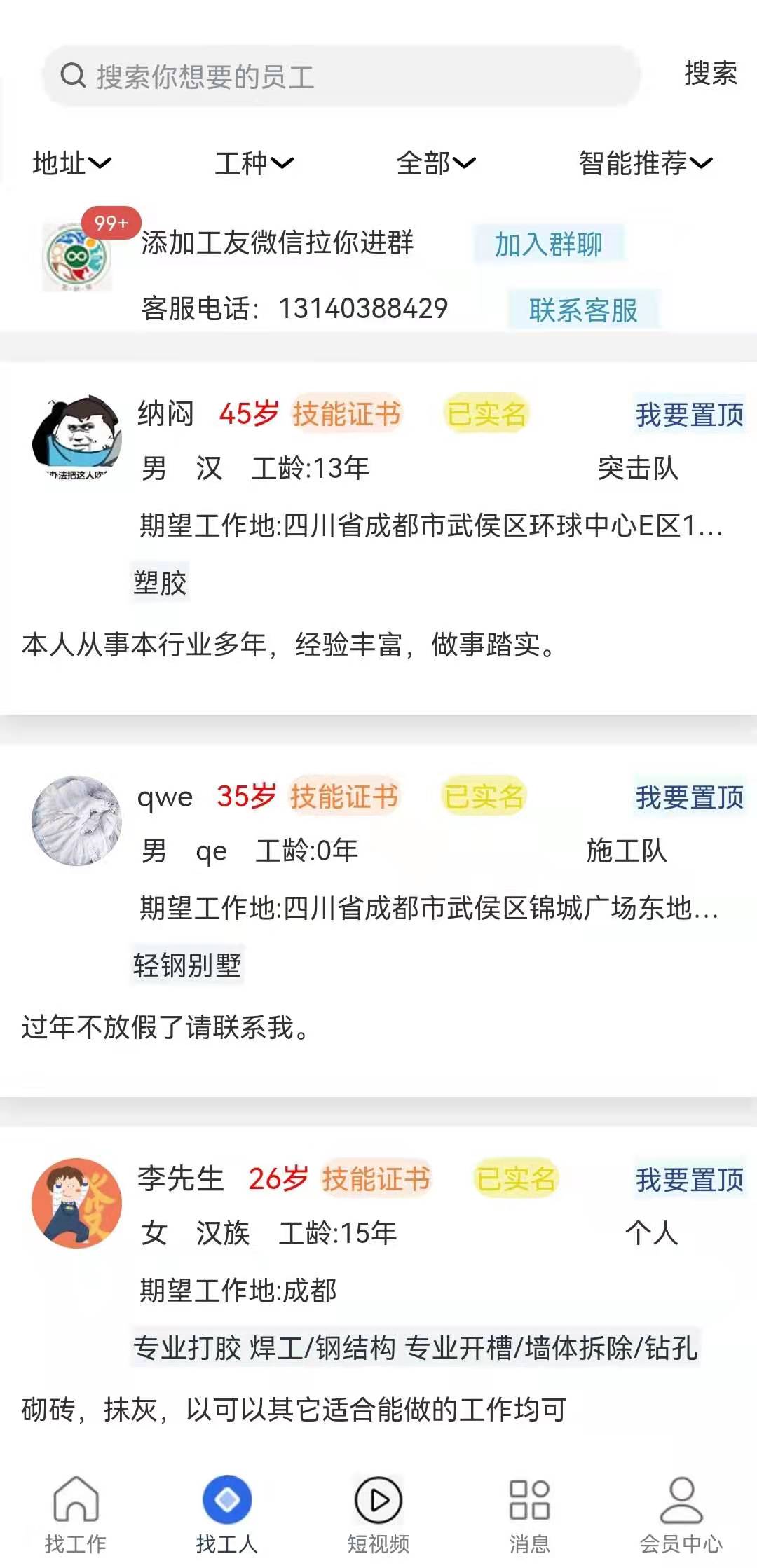Open worker card for qwe
Screen dimensions: 757x1568
(x=378, y=921)
